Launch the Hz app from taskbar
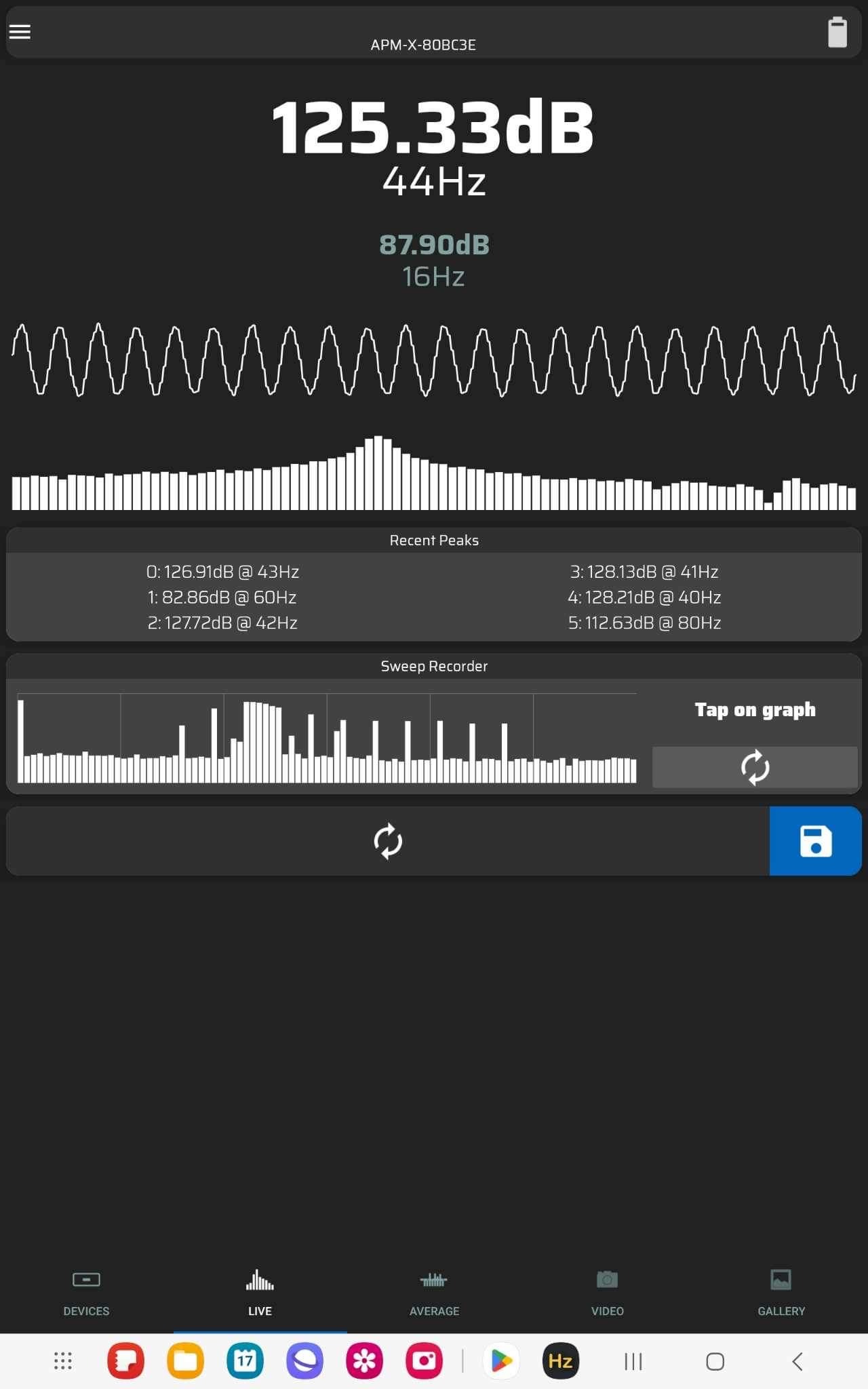The height and width of the screenshot is (1389, 868). click(x=561, y=1361)
